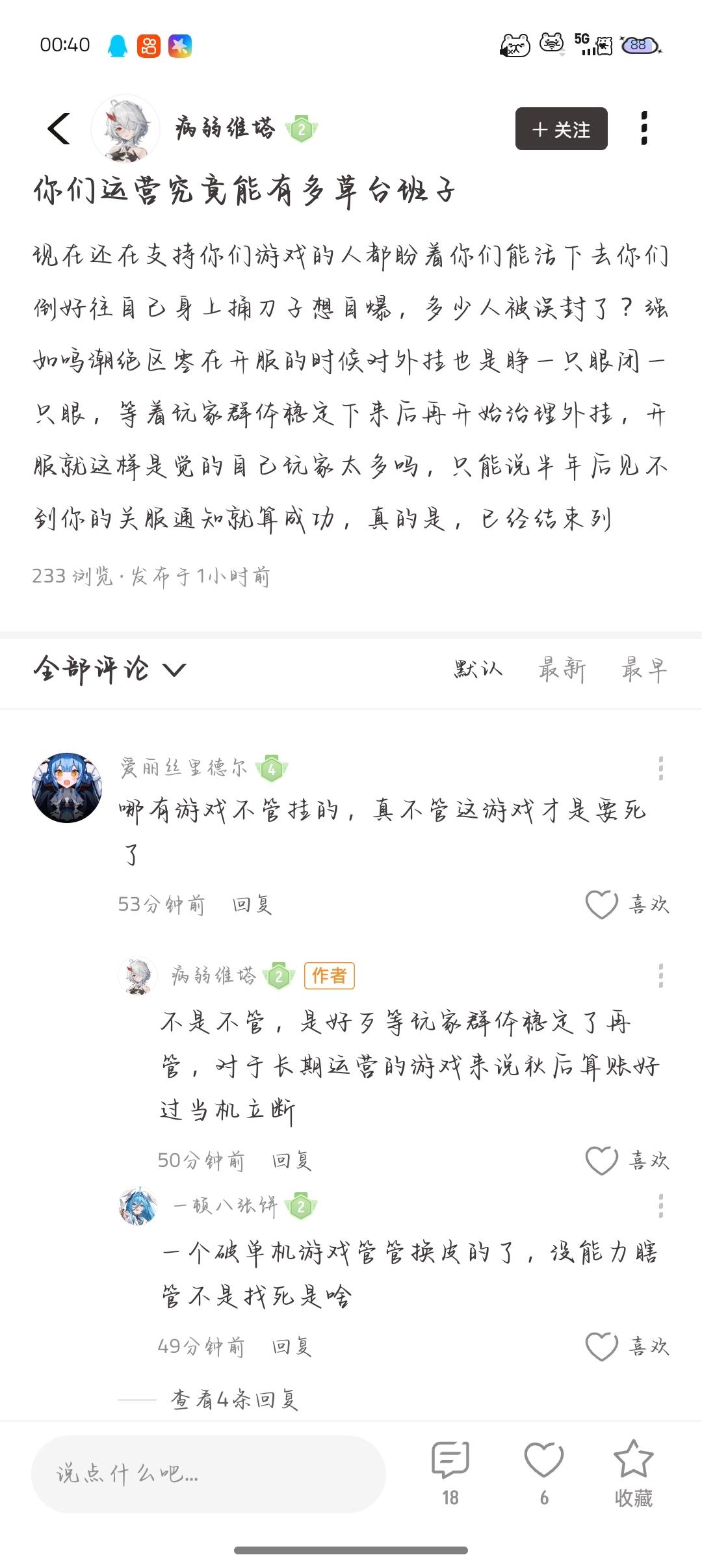Save the post with the 收藏 star

point(633,1472)
